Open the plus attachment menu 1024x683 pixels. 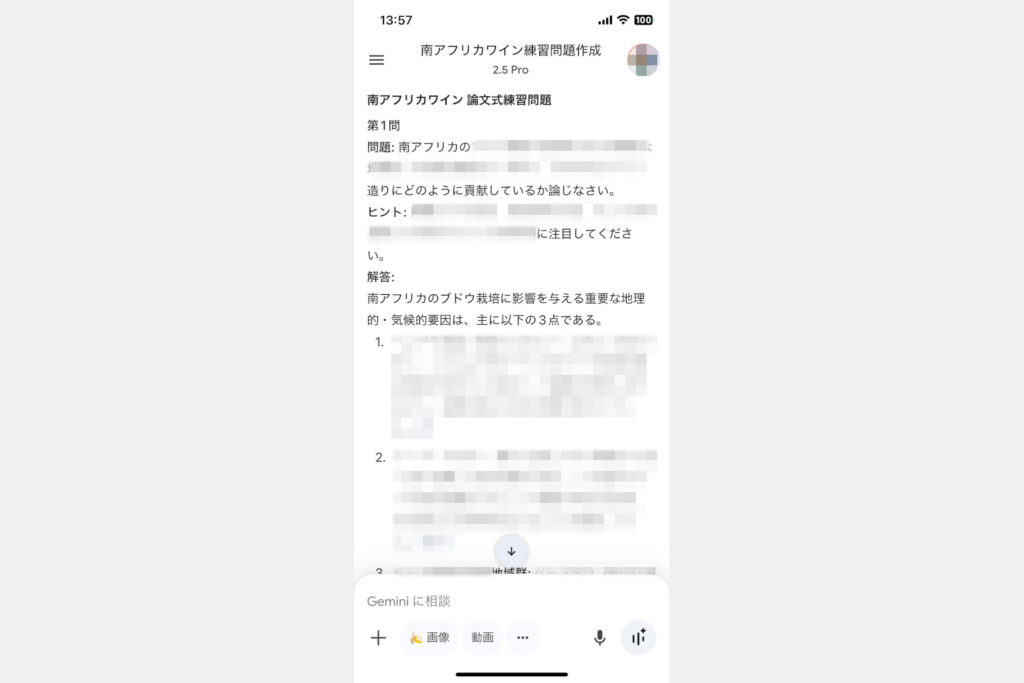tap(378, 638)
